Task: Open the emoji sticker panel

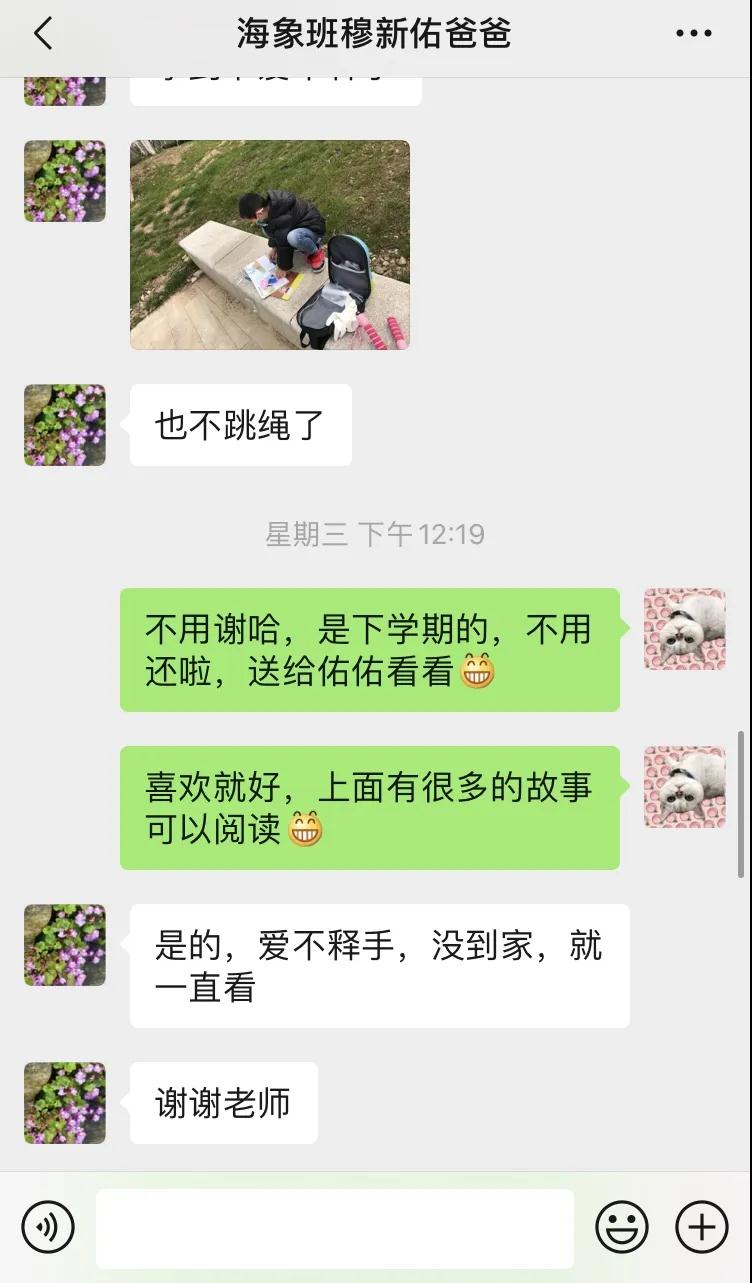Action: (621, 1227)
